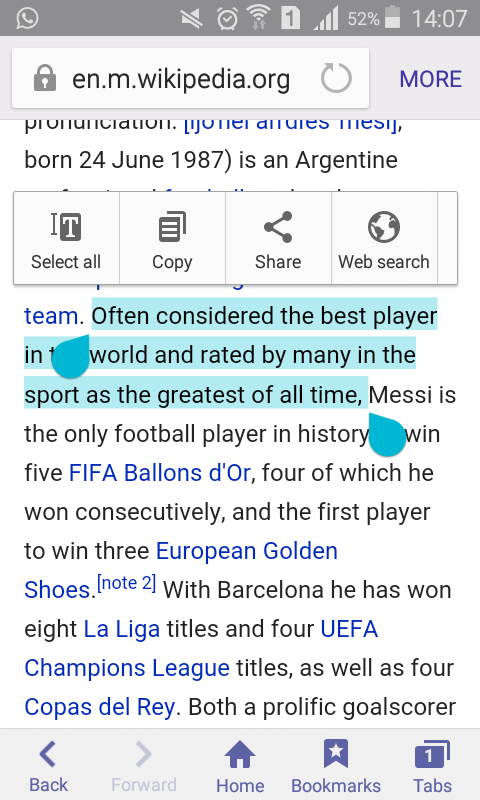Open the note 2 footnote reference
The width and height of the screenshot is (480, 800).
coord(126,583)
